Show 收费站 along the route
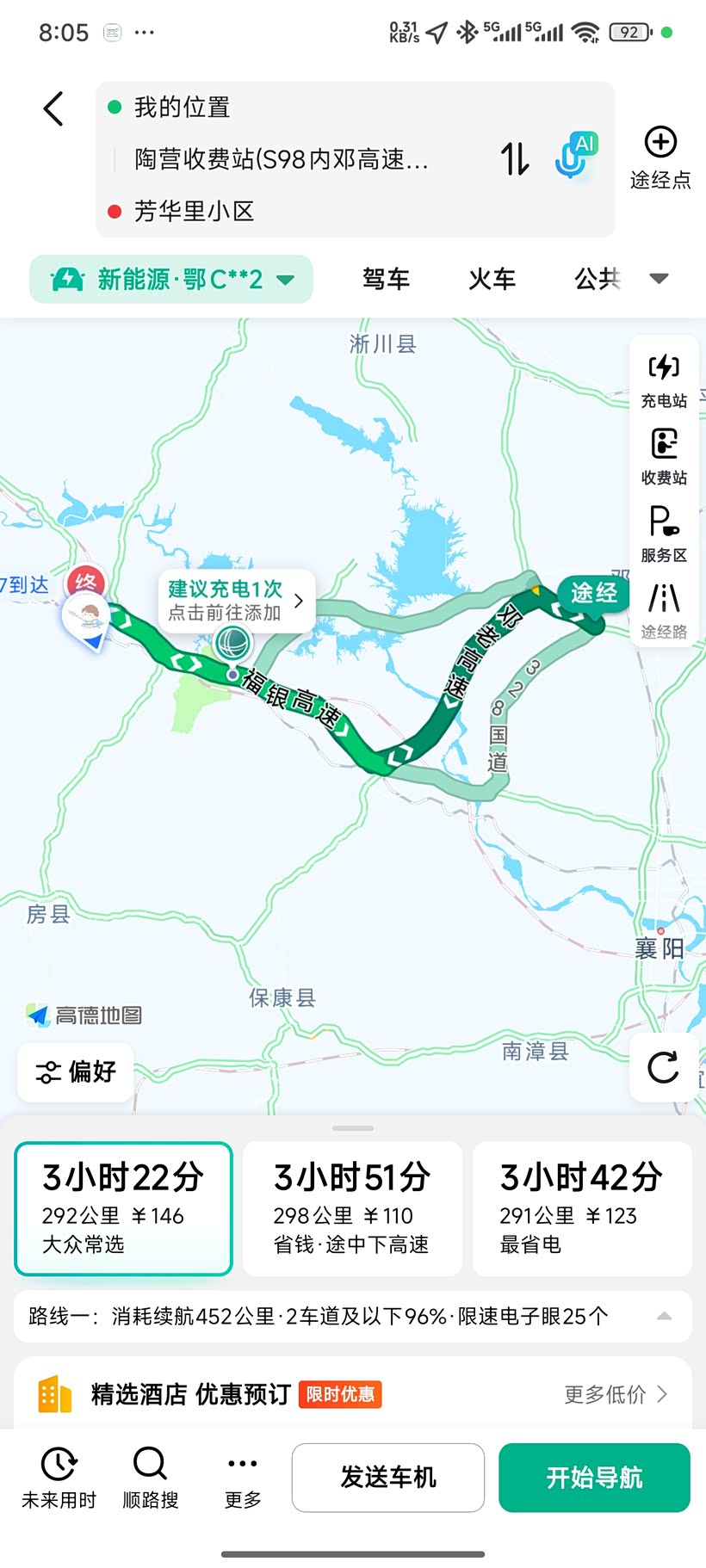Image resolution: width=706 pixels, height=1568 pixels. (664, 457)
